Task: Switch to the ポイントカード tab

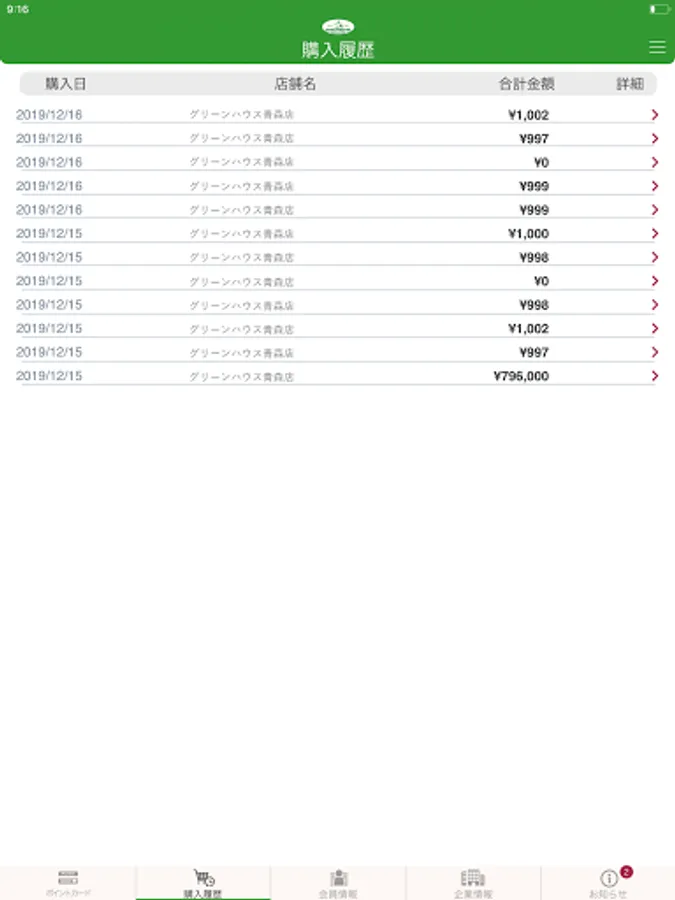Action: click(68, 882)
